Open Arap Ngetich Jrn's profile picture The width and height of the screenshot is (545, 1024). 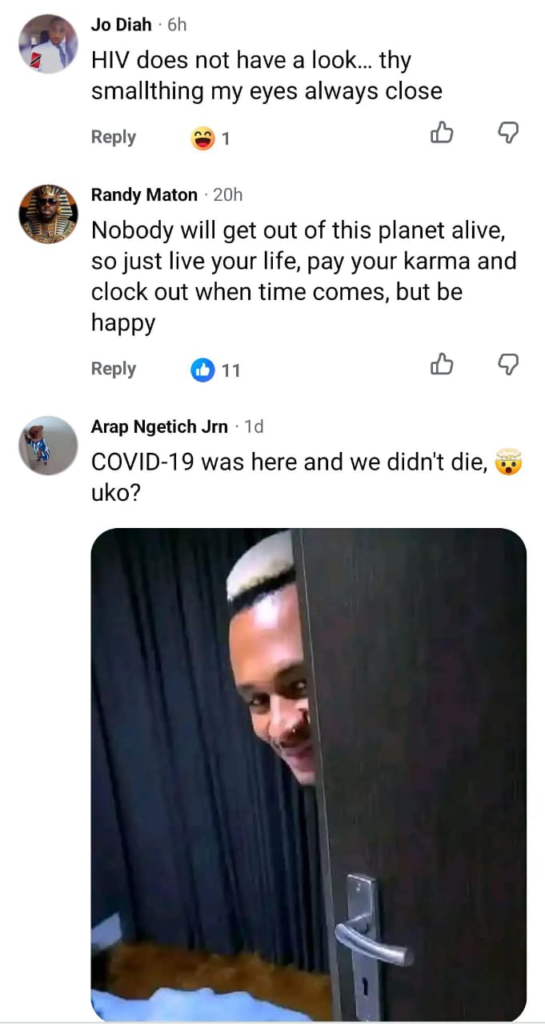tap(48, 445)
